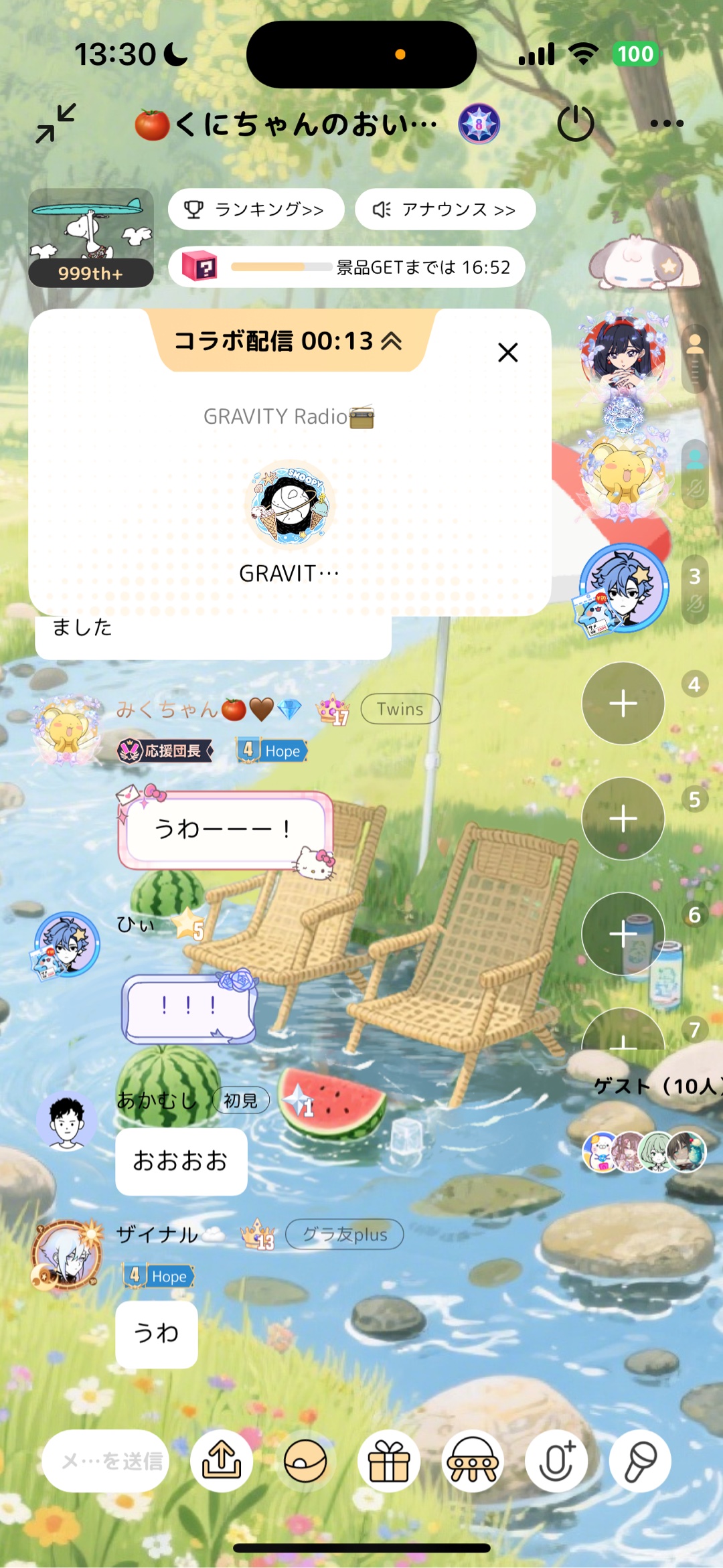
Task: Request to join mic with plus
Action: [x=556, y=1461]
